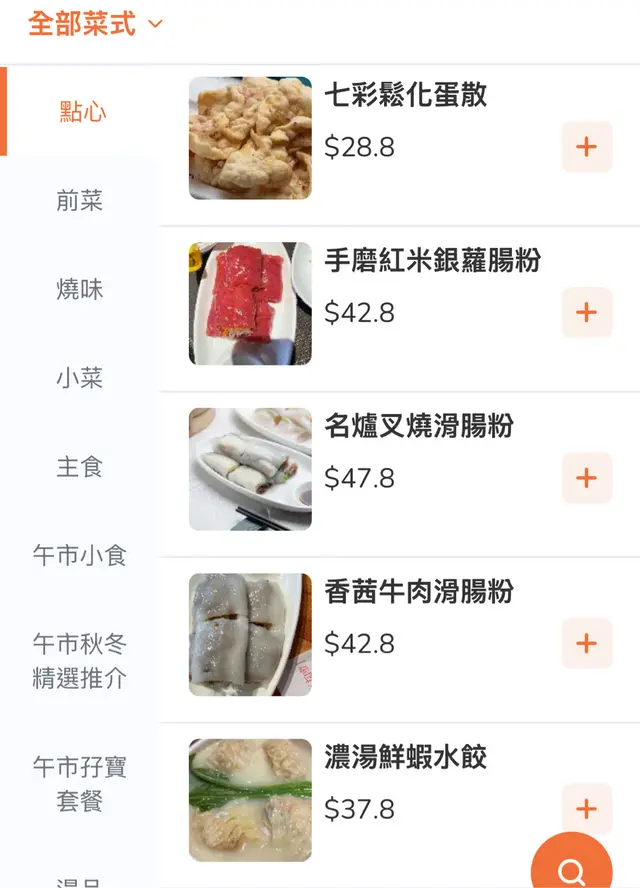The image size is (640, 888).
Task: Open the 小菜 category
Action: [80, 379]
